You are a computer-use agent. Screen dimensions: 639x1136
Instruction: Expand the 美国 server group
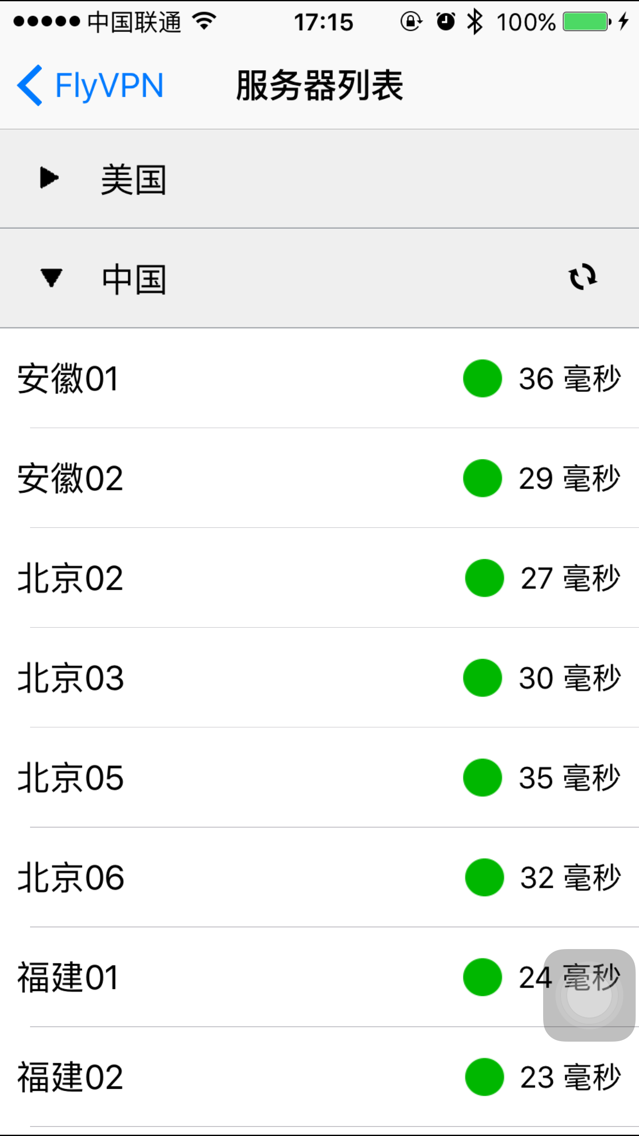320,179
